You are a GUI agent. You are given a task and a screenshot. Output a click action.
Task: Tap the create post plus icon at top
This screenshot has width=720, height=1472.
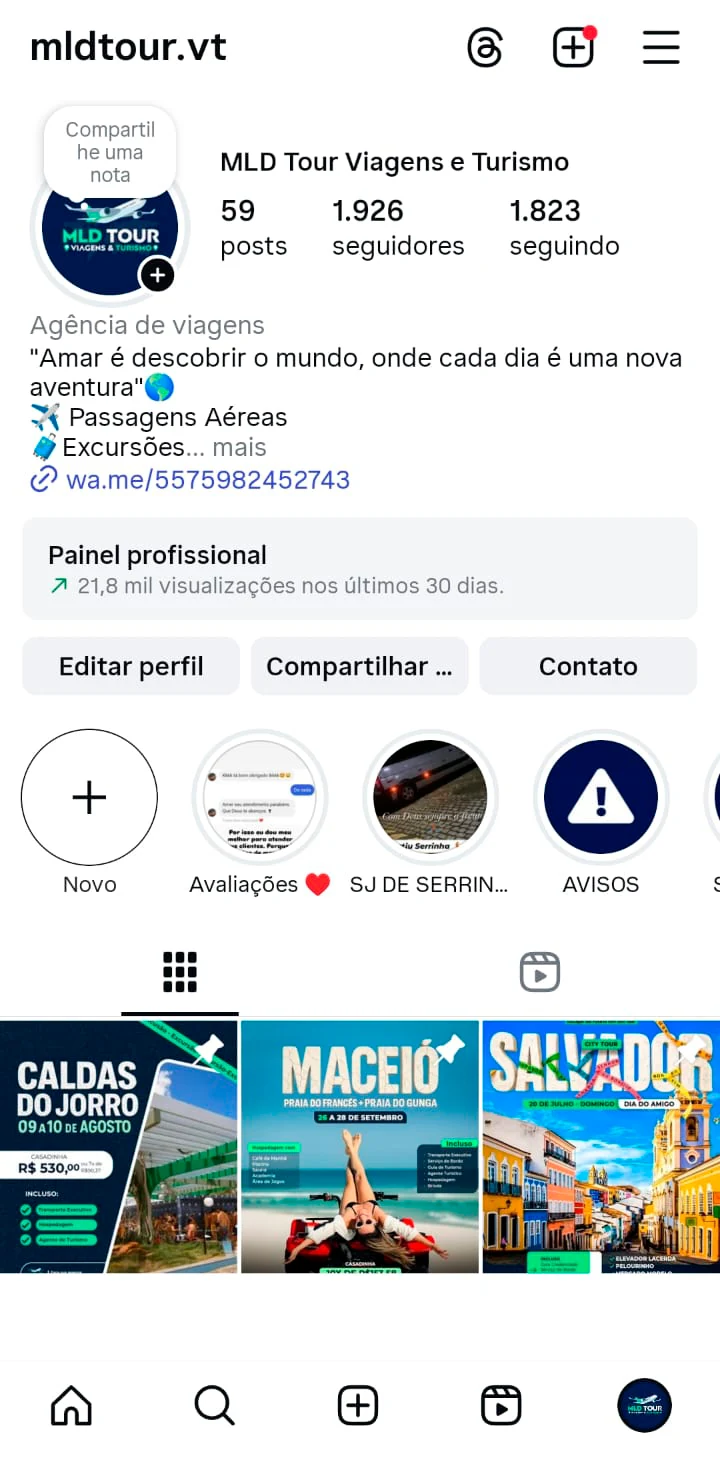tap(573, 47)
